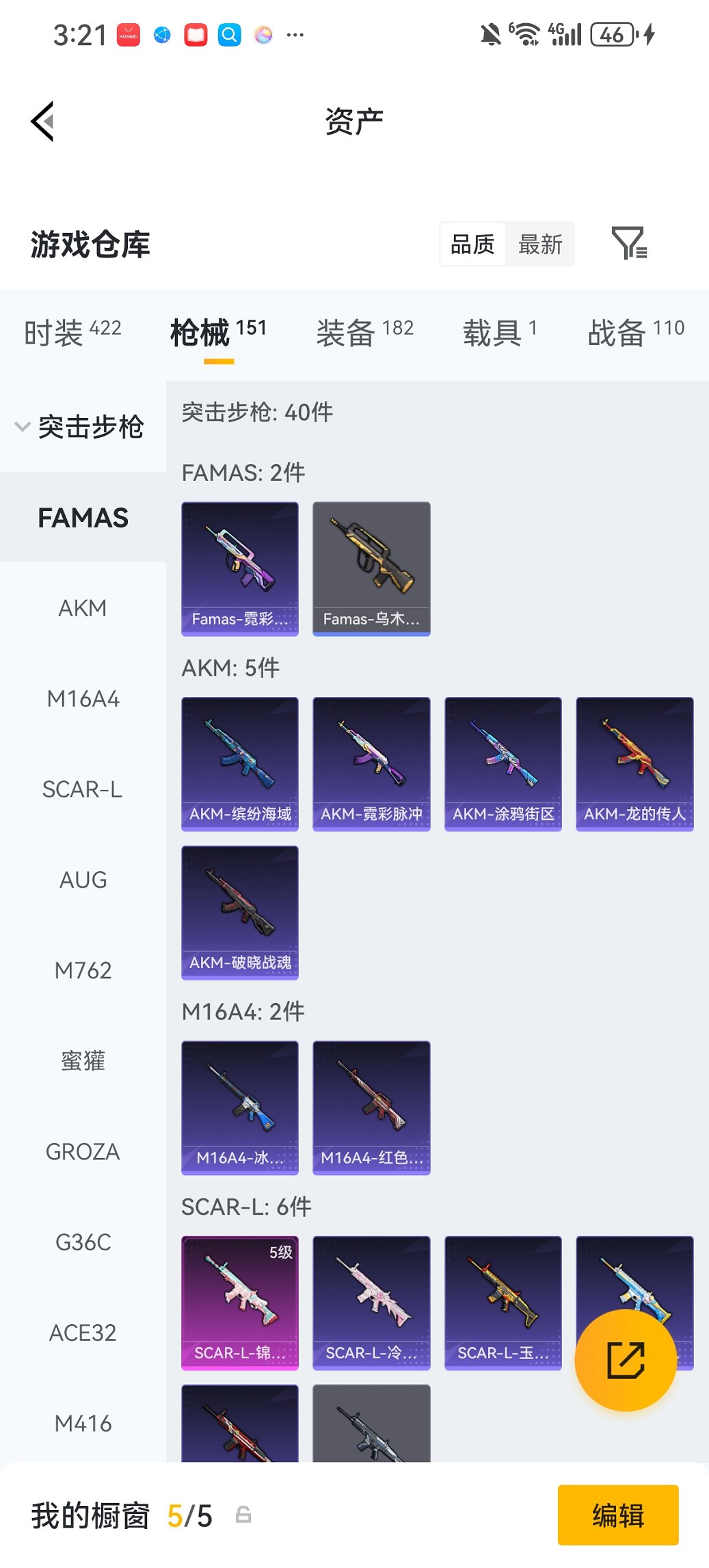
Task: Open the Famas-乌木 skin tile
Action: (x=371, y=568)
